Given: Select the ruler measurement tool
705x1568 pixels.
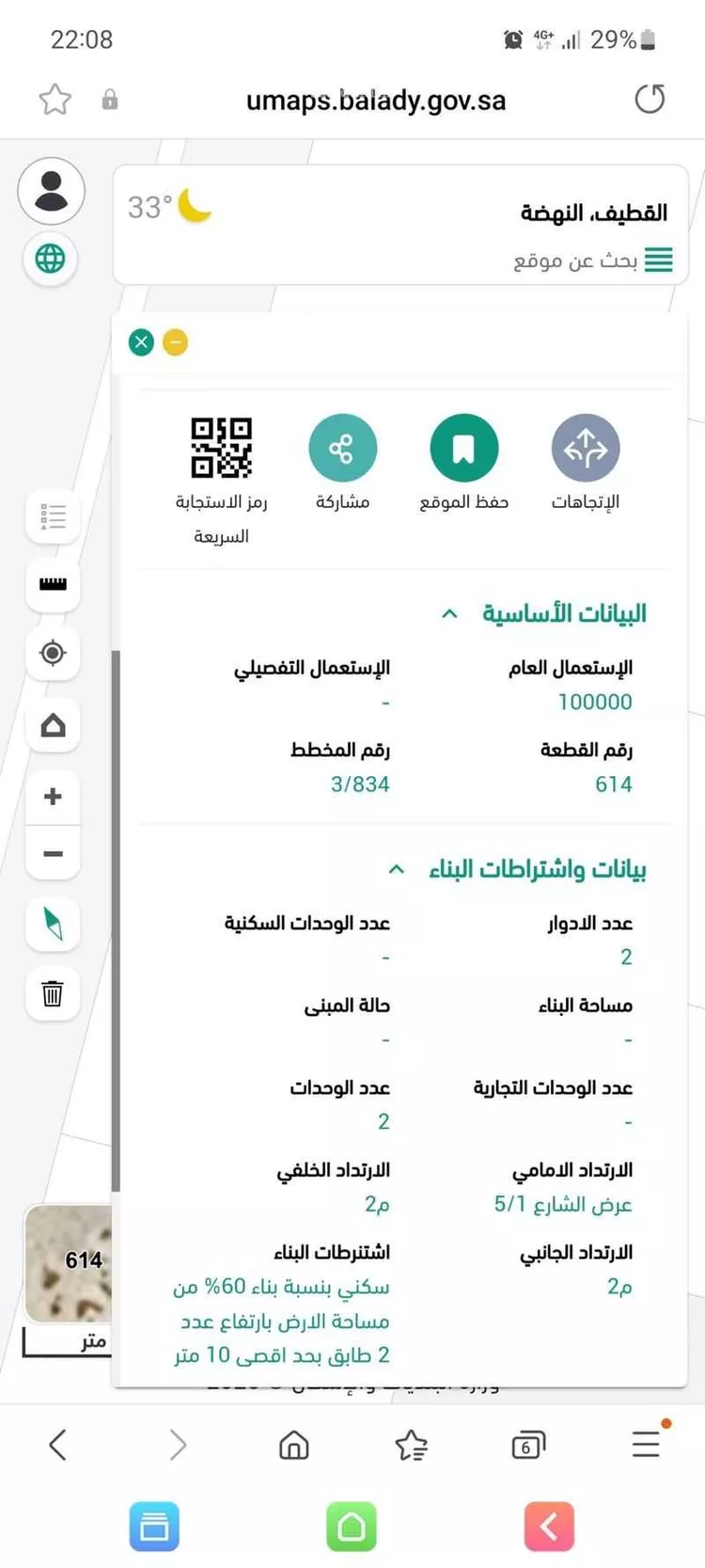Looking at the screenshot, I should click(x=53, y=584).
